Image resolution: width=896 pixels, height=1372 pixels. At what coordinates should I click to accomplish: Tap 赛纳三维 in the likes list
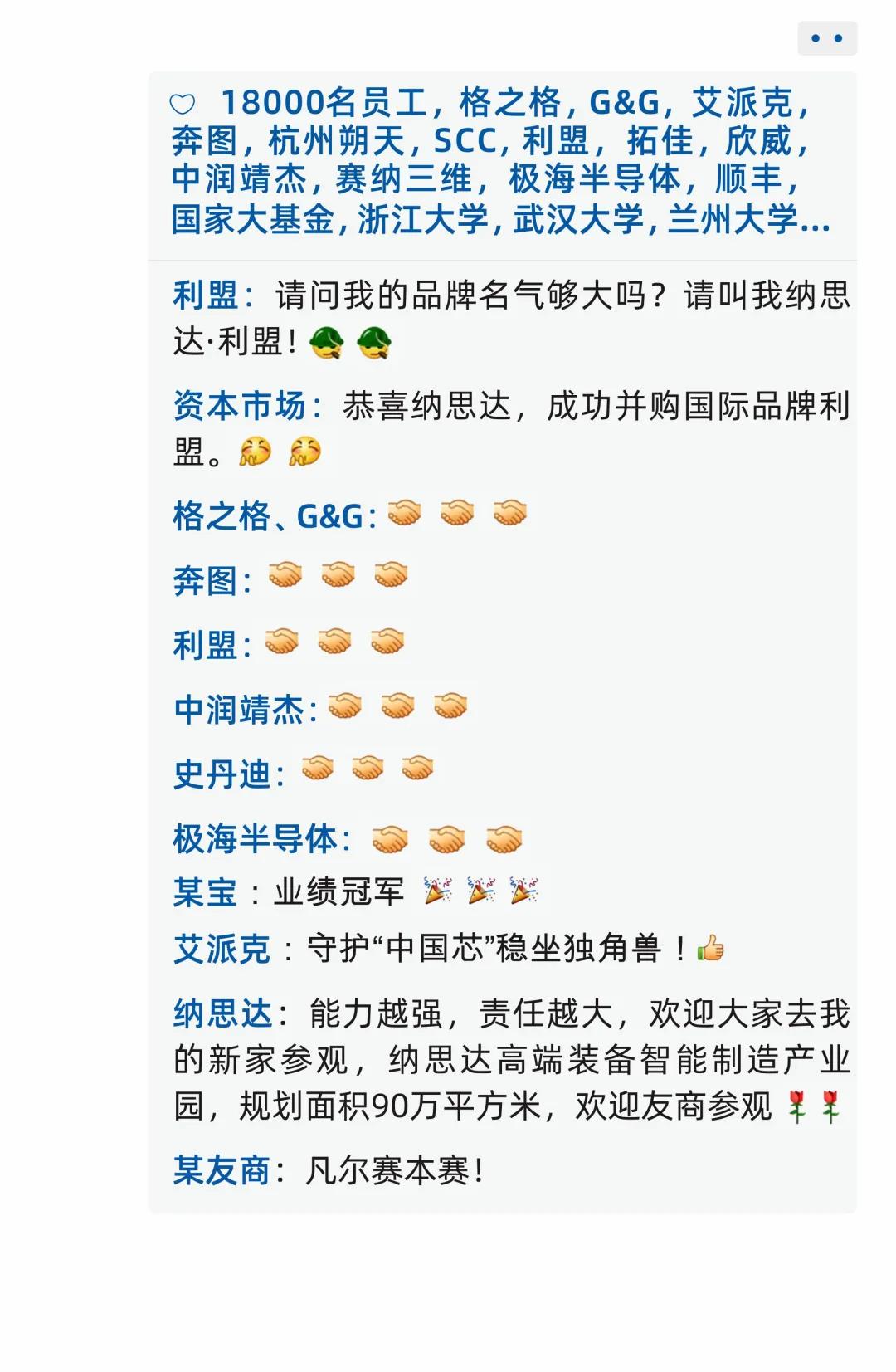tap(403, 179)
